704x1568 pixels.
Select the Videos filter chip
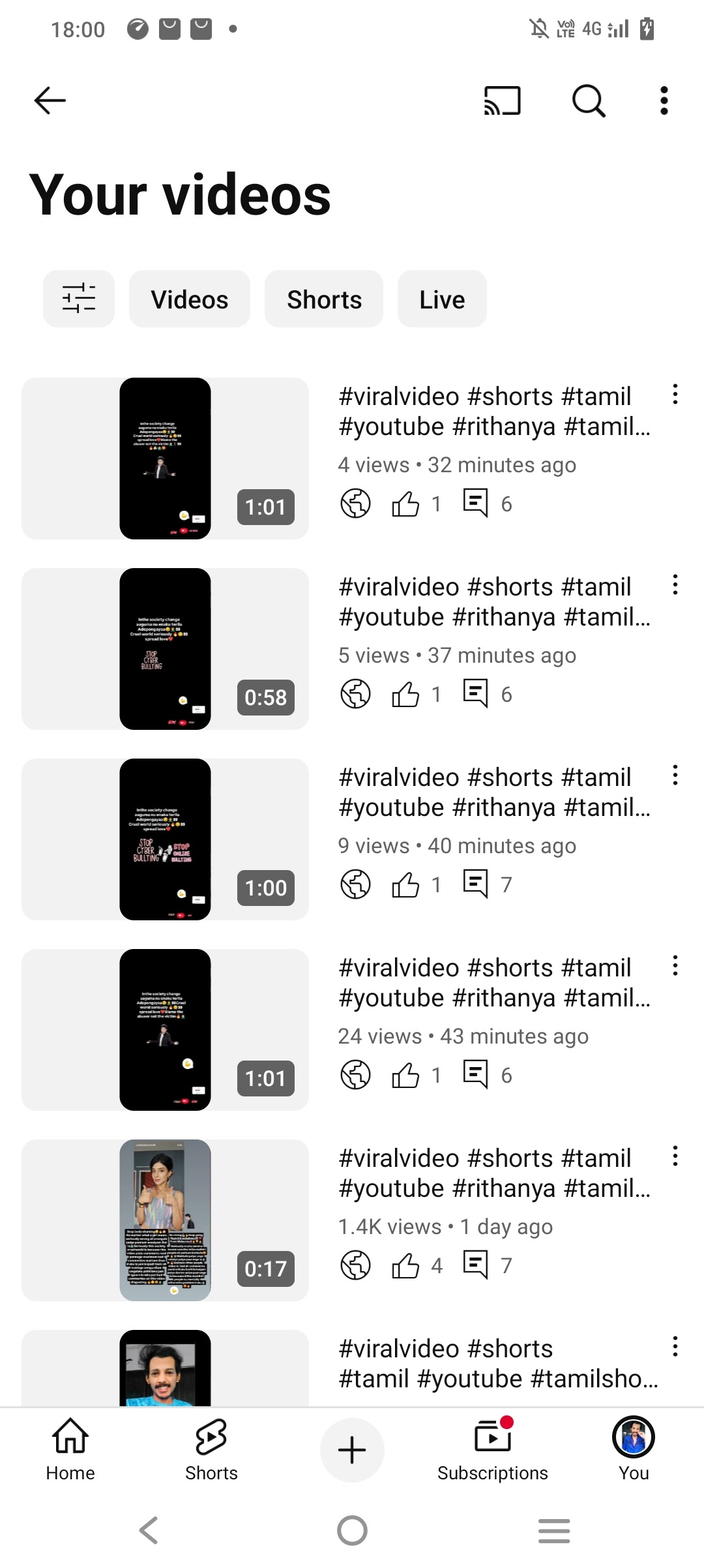[190, 298]
